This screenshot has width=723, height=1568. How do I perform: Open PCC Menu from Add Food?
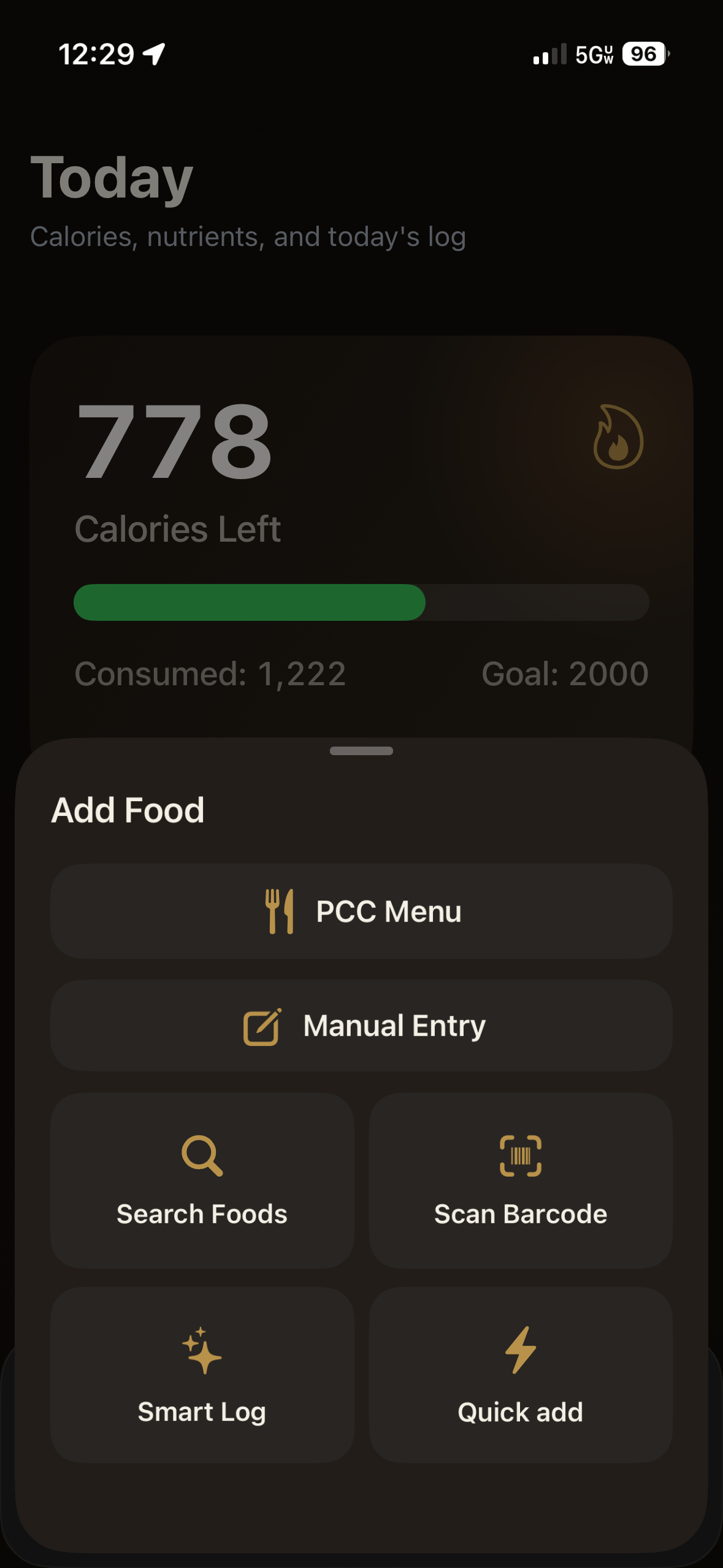[x=361, y=910]
